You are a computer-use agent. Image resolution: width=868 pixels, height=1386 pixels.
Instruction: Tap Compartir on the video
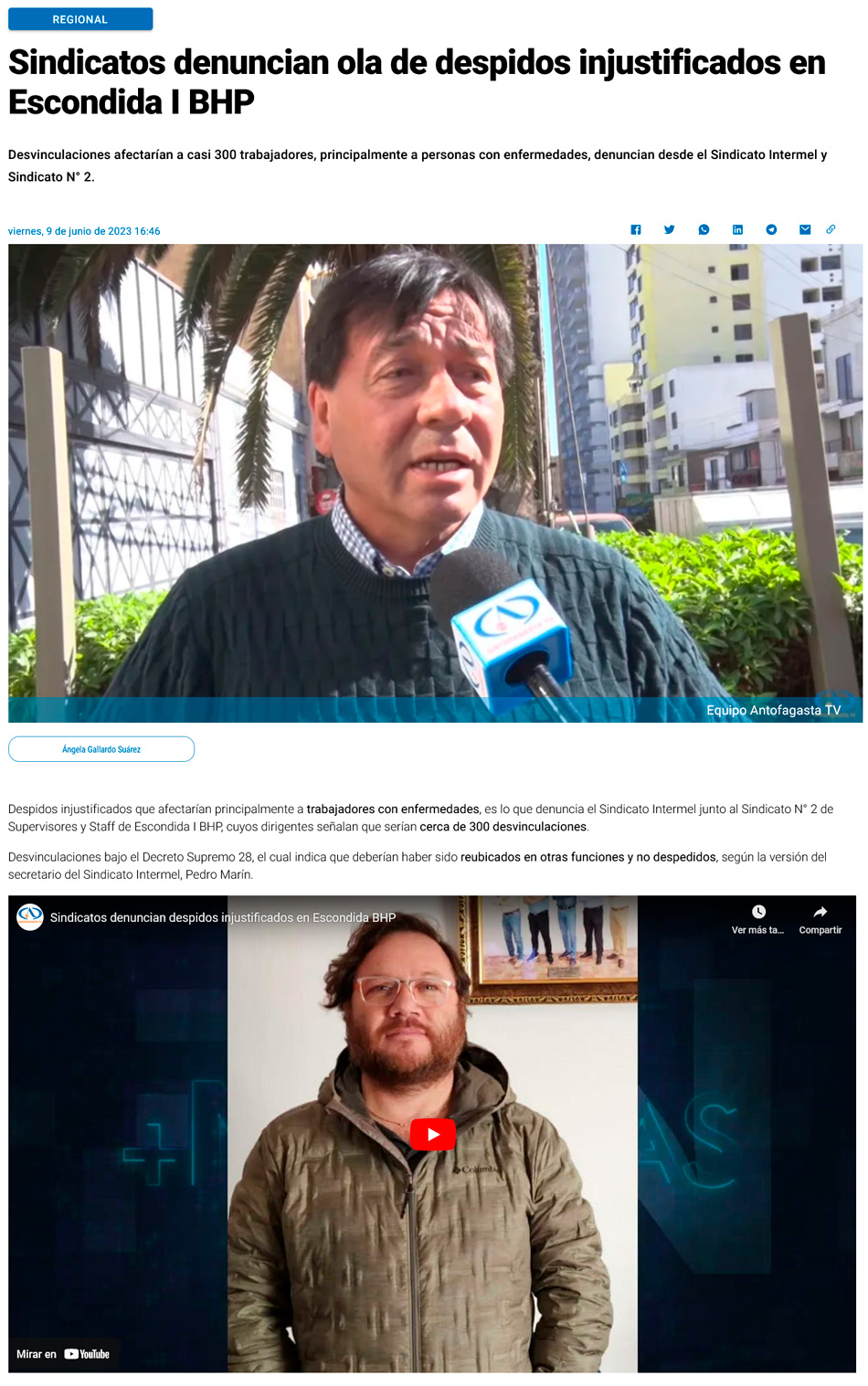tap(820, 917)
